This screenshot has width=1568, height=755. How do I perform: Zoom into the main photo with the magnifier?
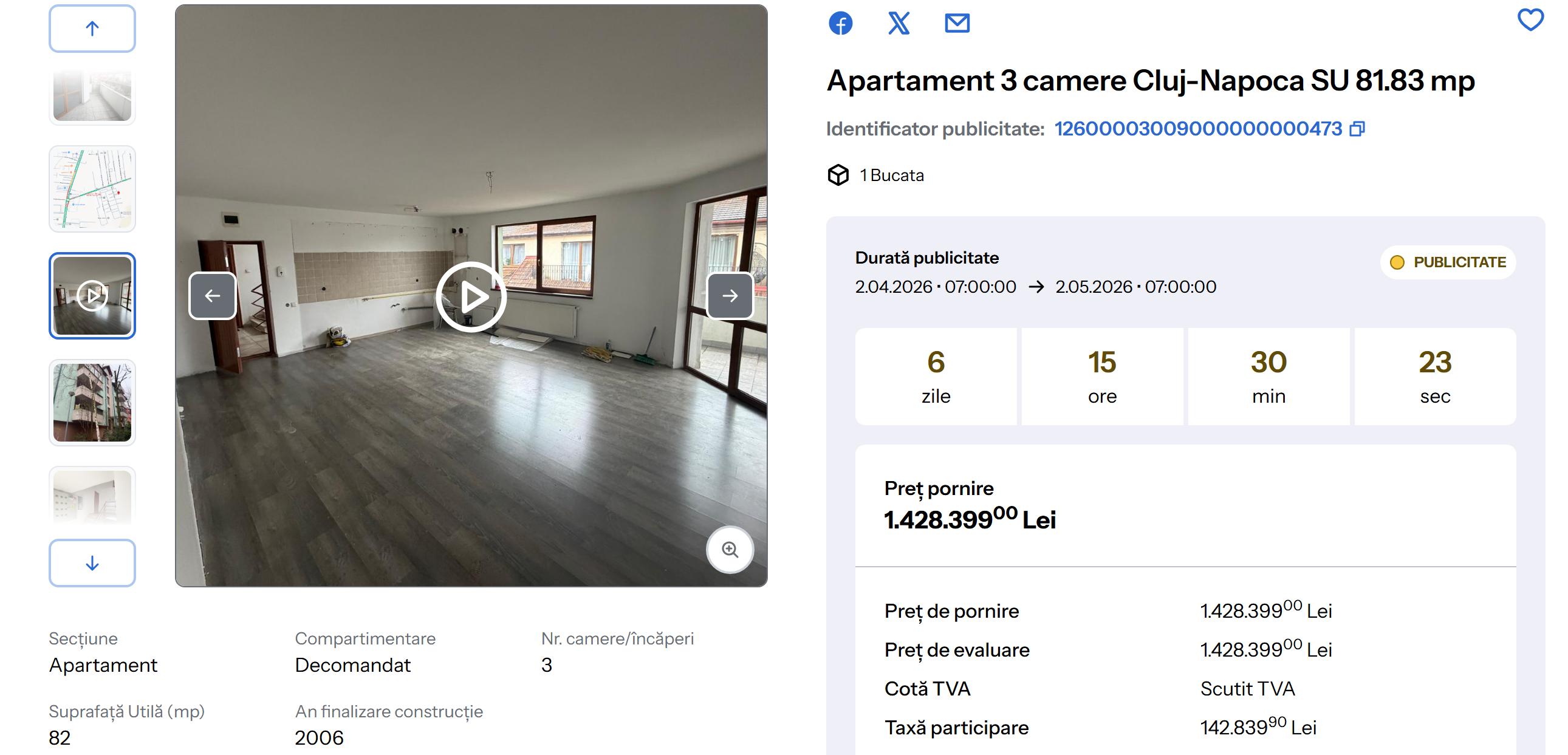tap(730, 549)
